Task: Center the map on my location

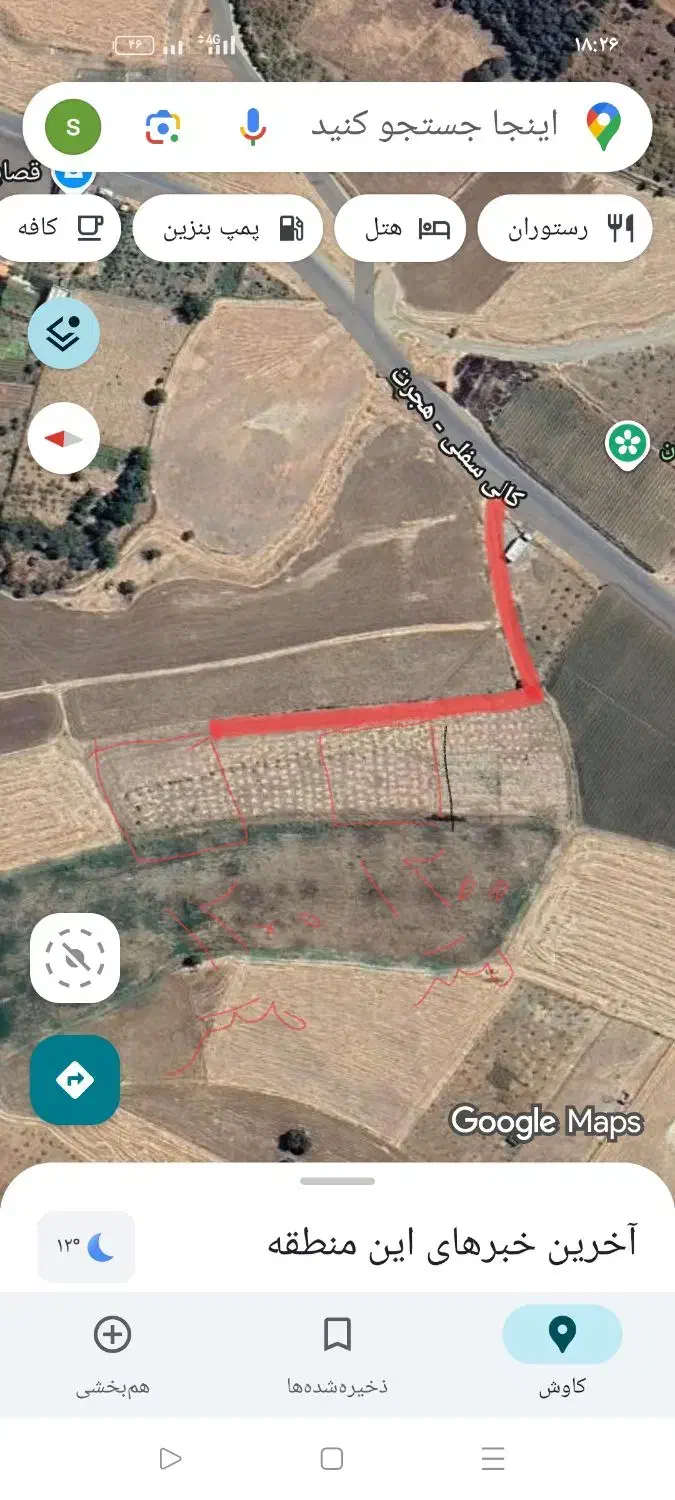Action: 75,958
